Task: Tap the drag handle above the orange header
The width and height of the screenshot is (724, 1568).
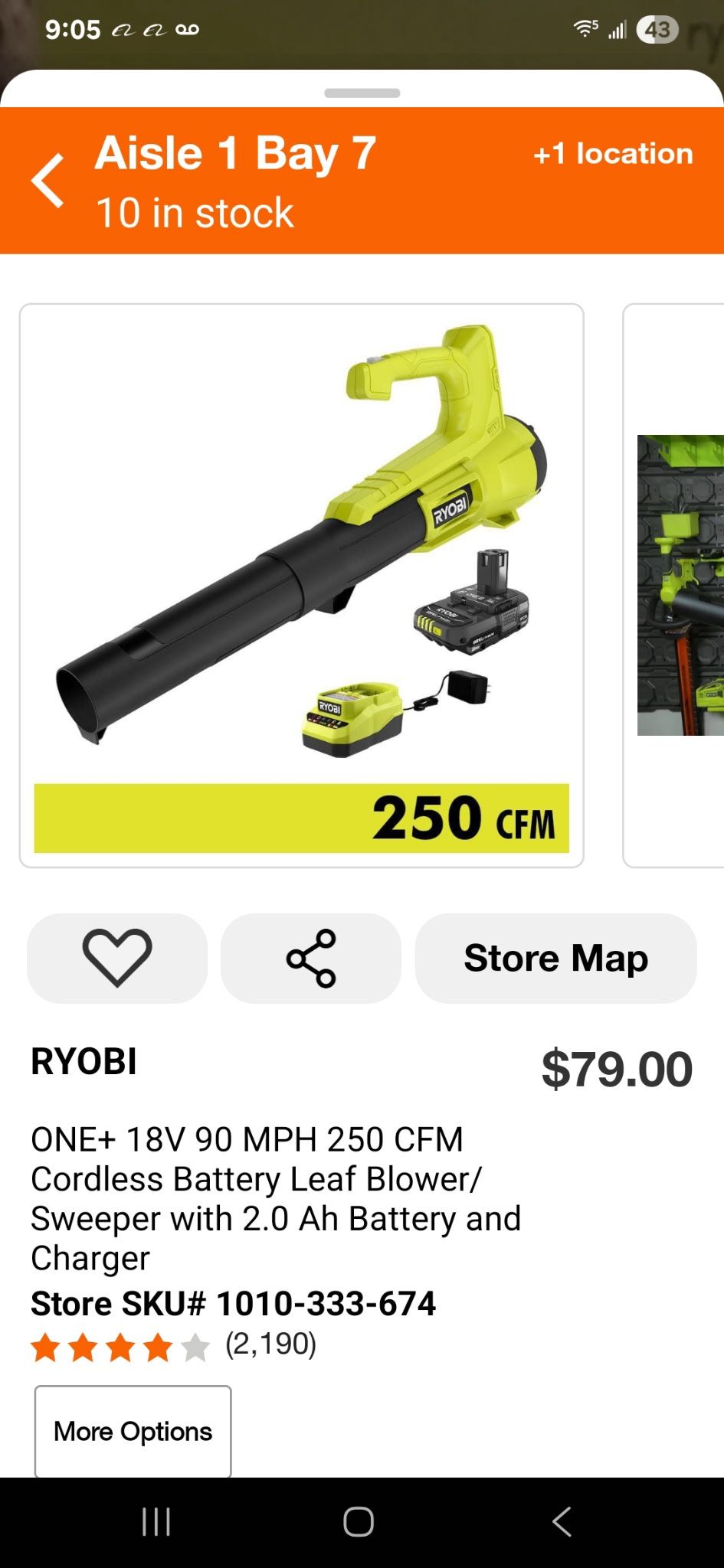Action: [361, 93]
